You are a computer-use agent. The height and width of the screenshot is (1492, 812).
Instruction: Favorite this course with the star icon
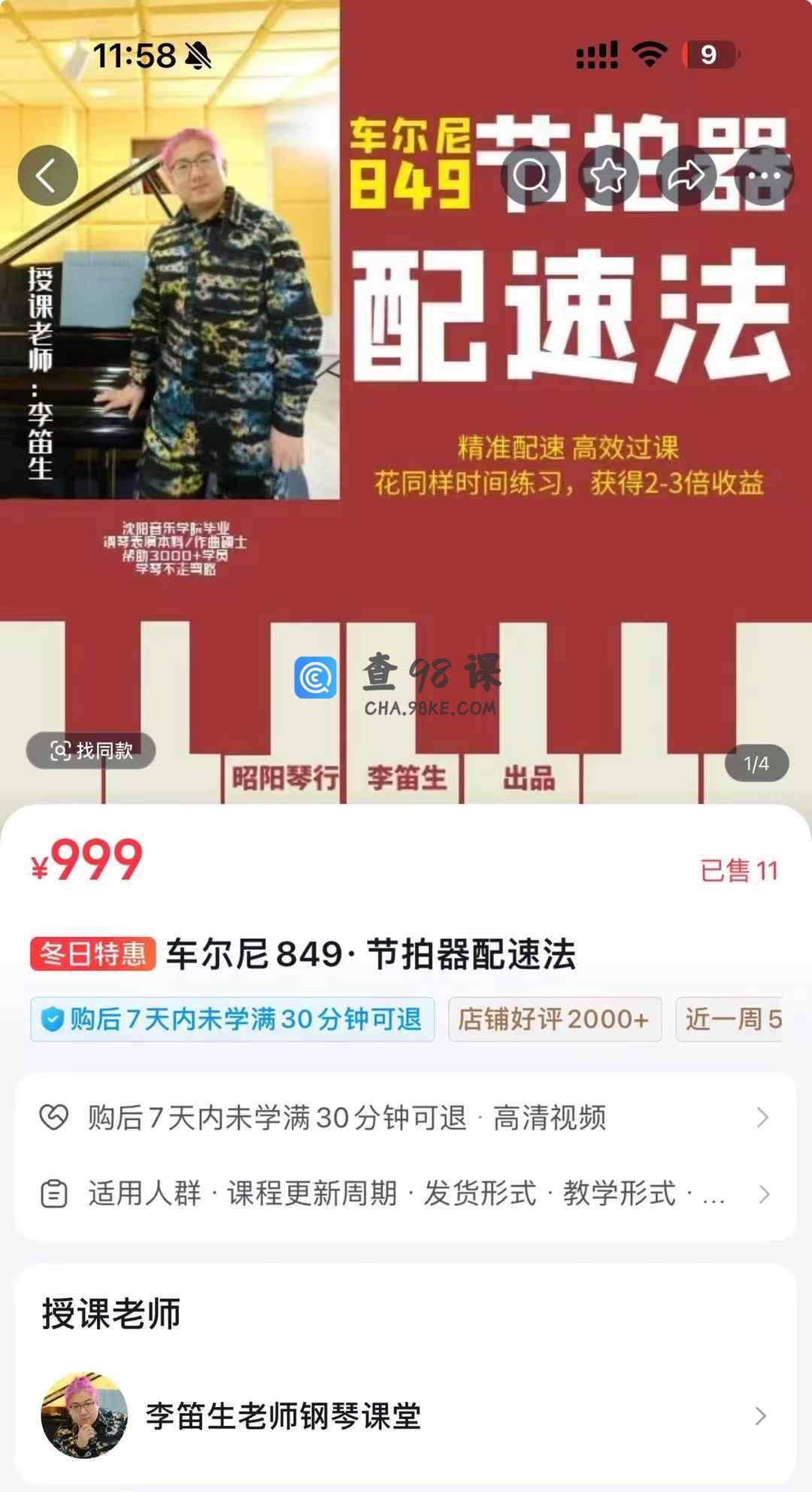click(608, 176)
